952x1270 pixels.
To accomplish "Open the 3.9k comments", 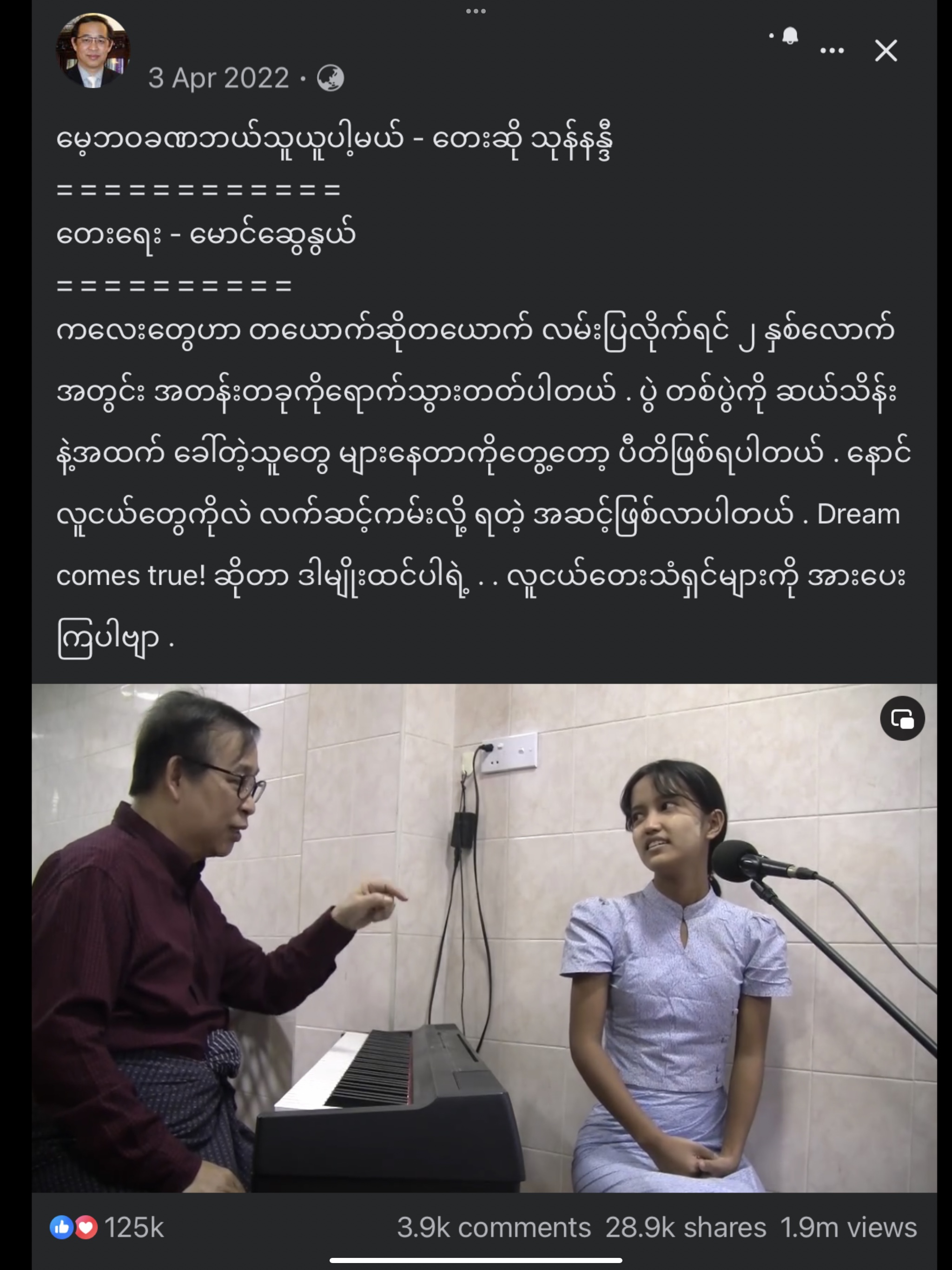I will coord(494,1228).
